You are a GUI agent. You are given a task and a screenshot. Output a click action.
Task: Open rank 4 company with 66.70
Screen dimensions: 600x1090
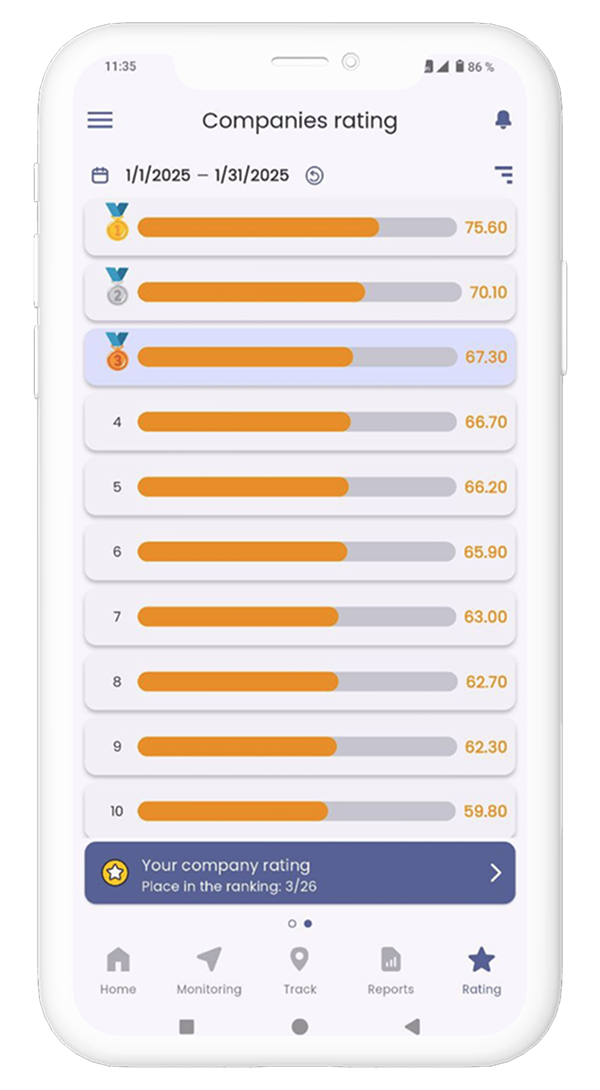click(300, 422)
